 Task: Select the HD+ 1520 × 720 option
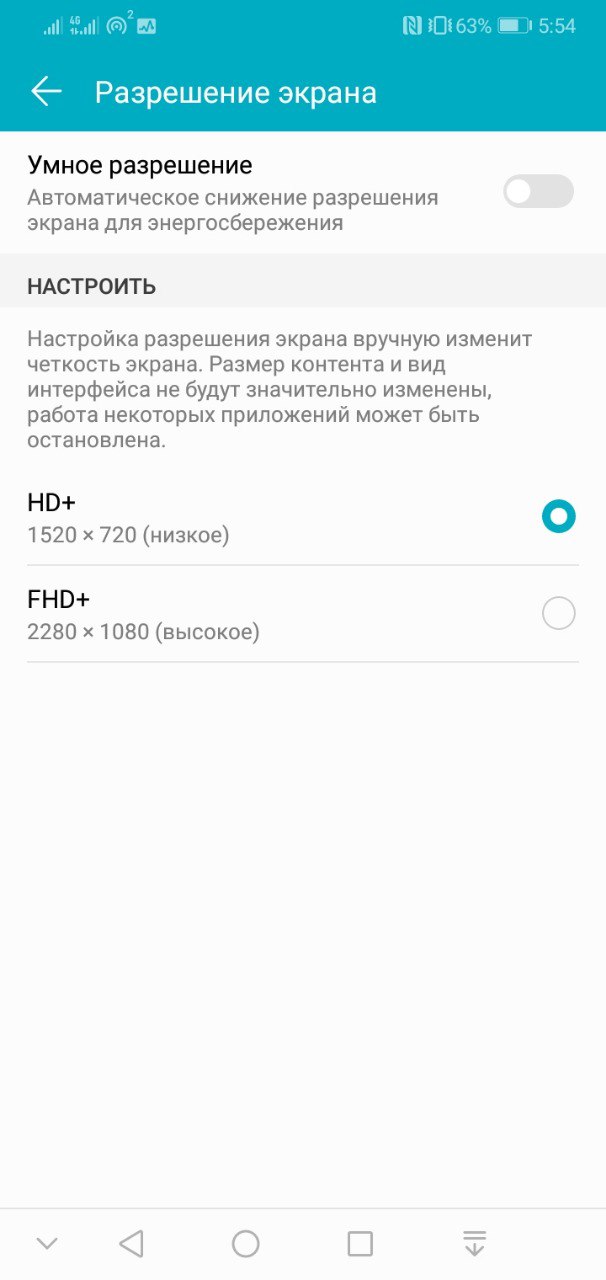pos(302,517)
